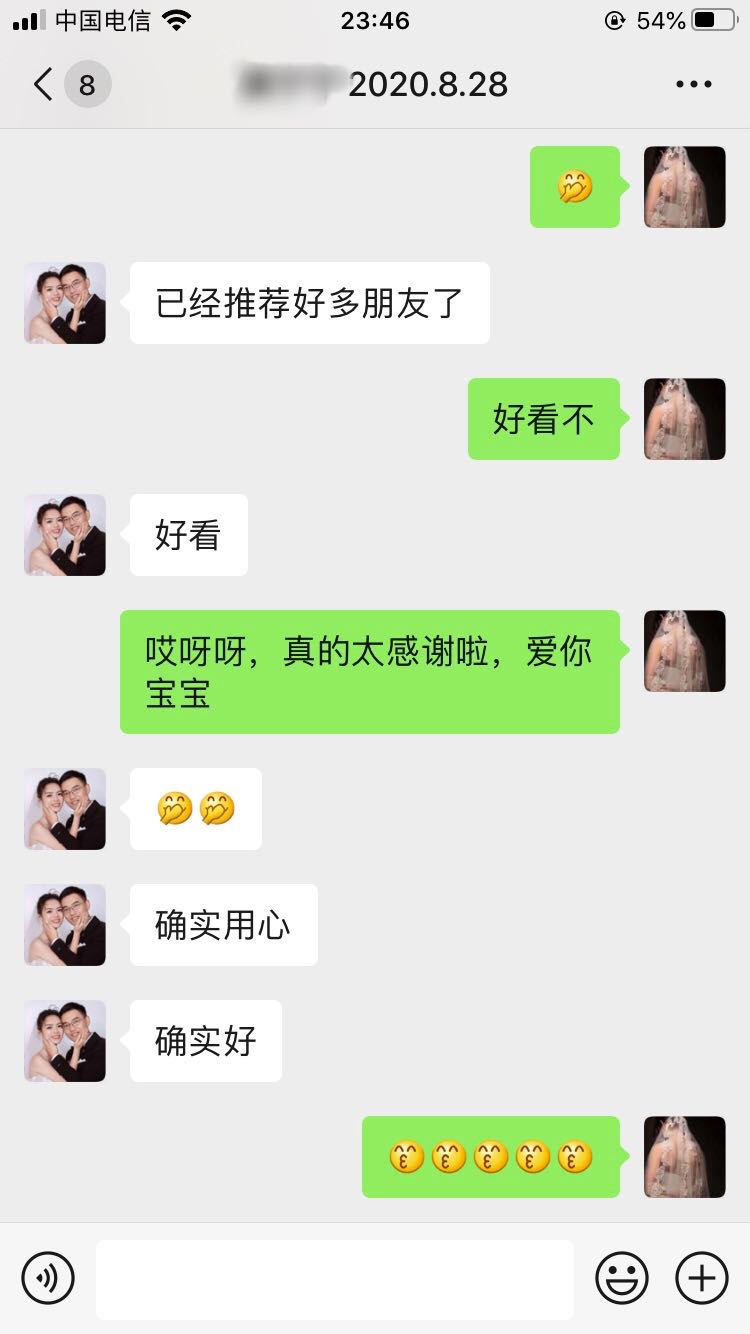
Task: Tap own avatar beside 好看不 message
Action: click(684, 419)
